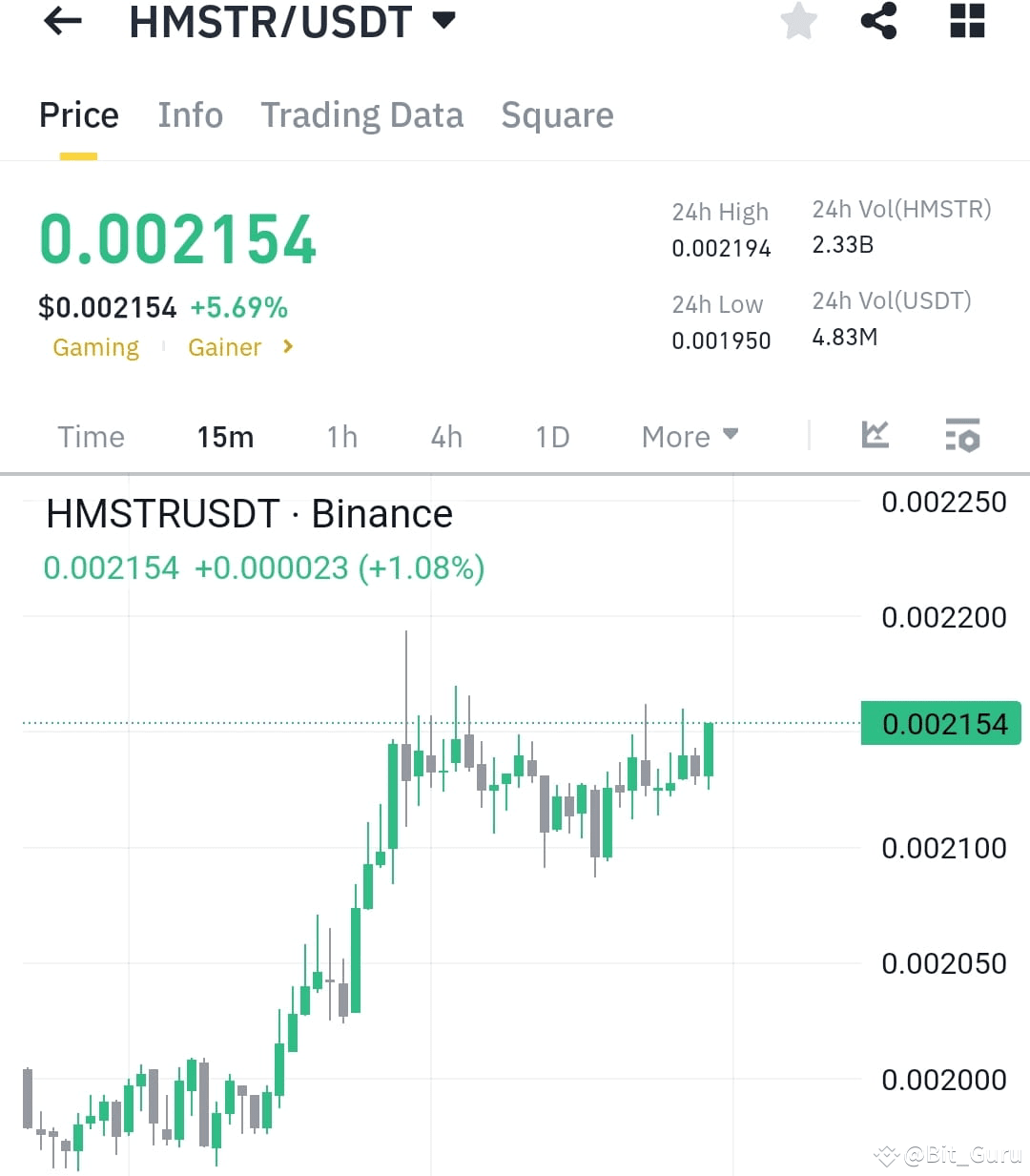
Task: Open the share options
Action: coord(878,21)
